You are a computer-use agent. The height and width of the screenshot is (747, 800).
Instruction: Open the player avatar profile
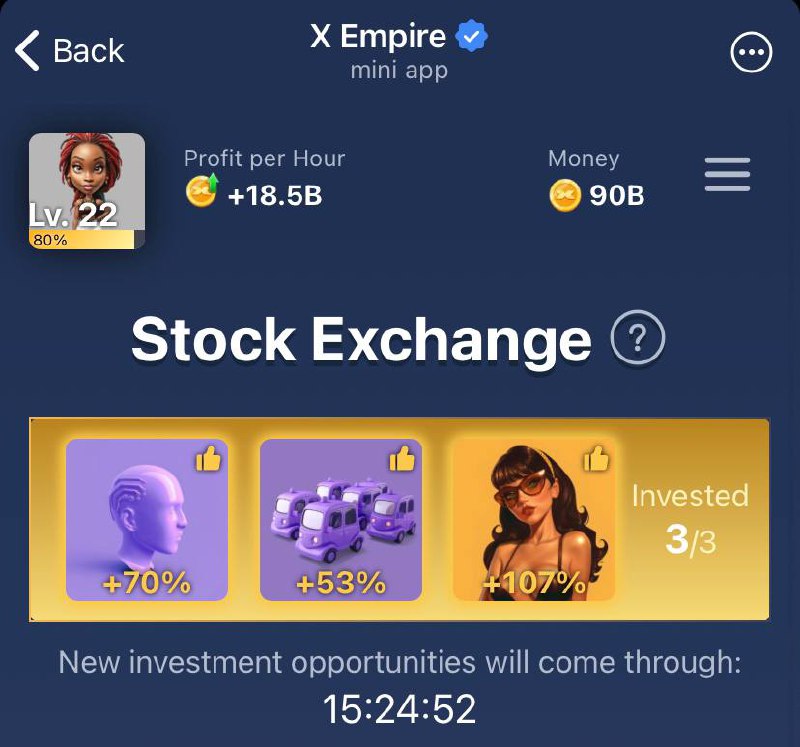[x=87, y=190]
